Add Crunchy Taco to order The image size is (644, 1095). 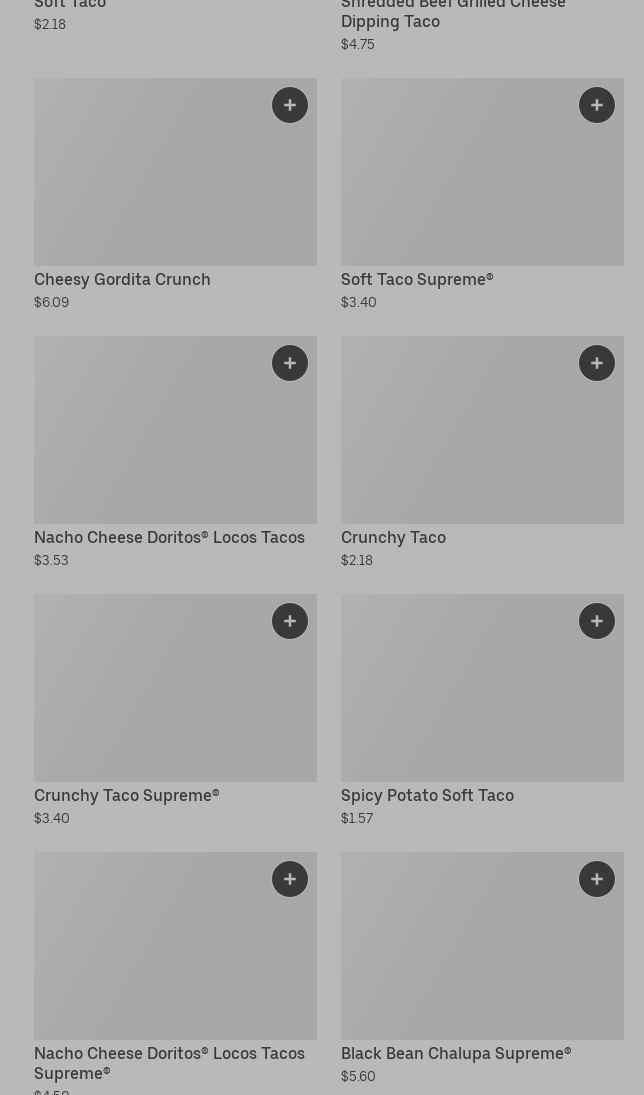coord(597,363)
